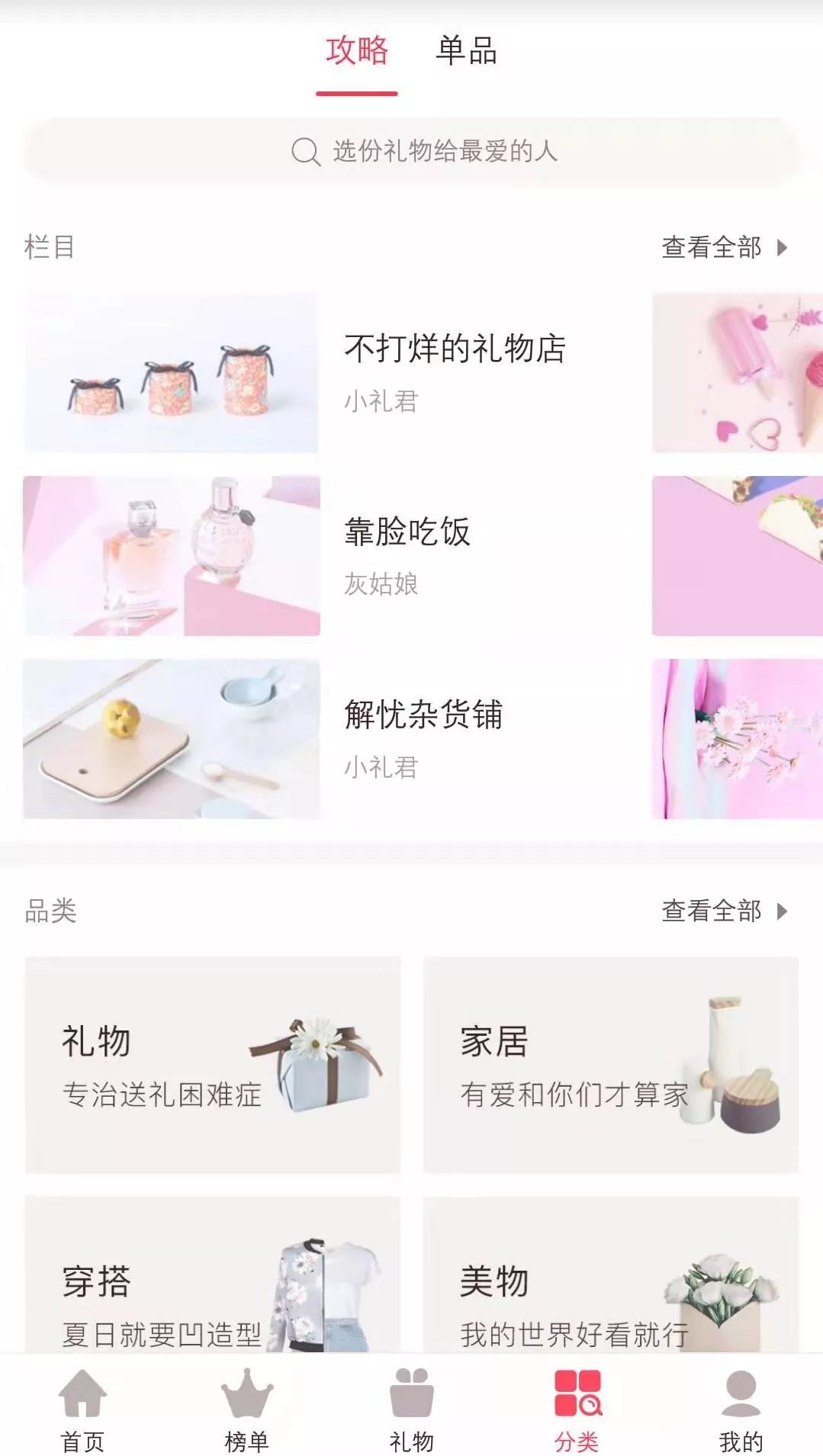Click the perfume bottles thumbnail
The width and height of the screenshot is (823, 1456).
(x=172, y=556)
